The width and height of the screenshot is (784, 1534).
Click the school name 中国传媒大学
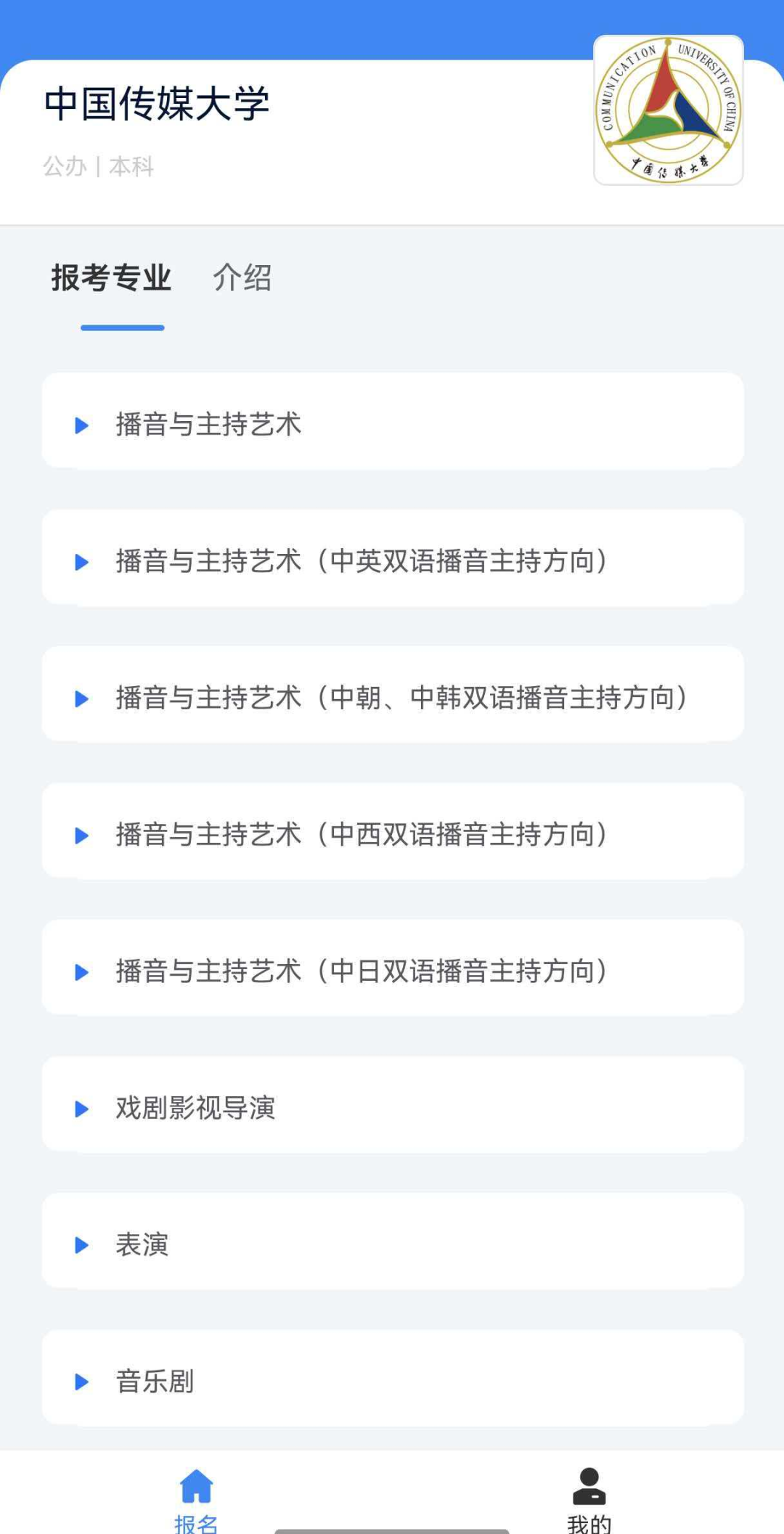click(x=155, y=104)
